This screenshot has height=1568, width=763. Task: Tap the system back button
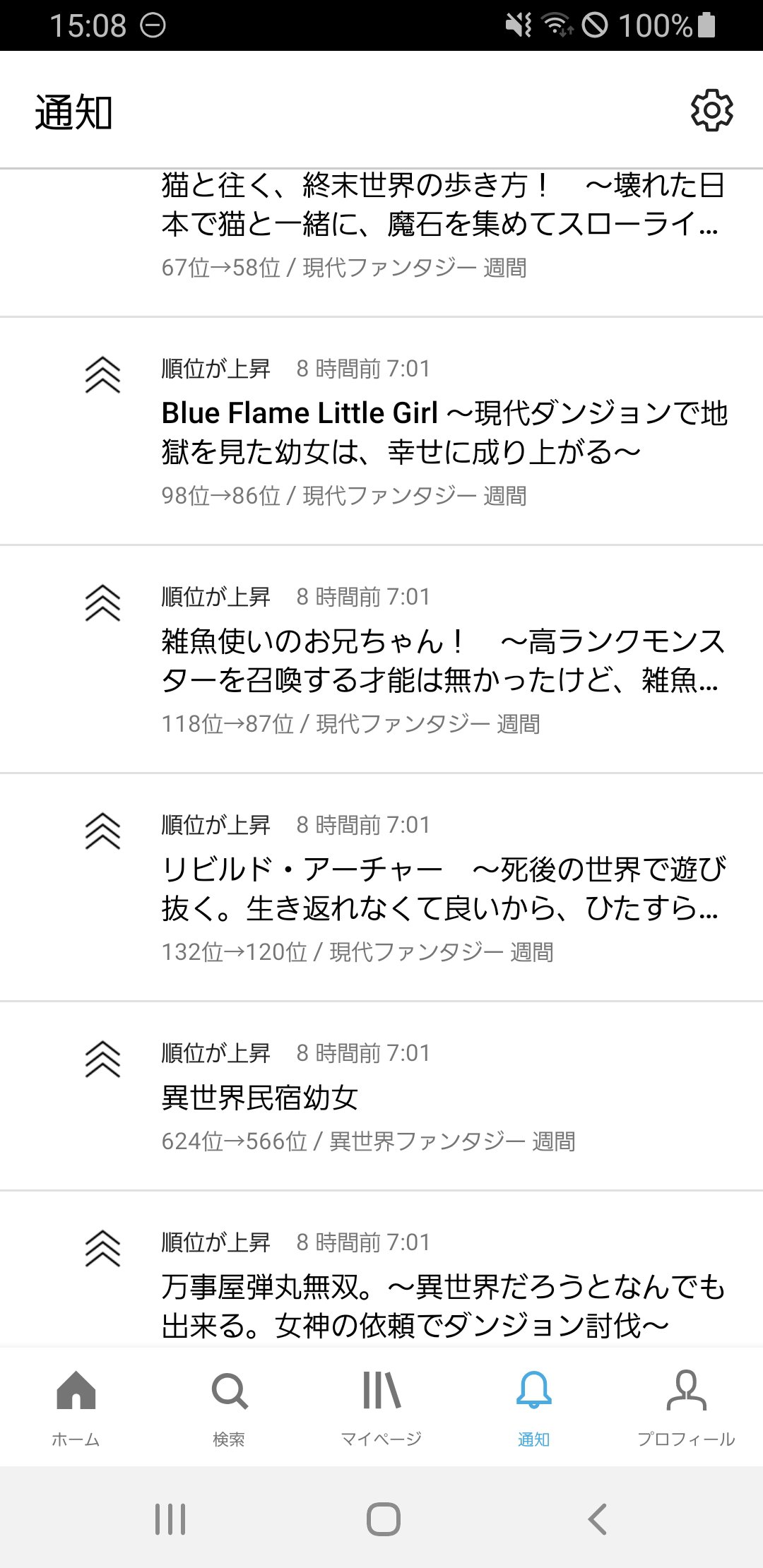[x=598, y=1519]
